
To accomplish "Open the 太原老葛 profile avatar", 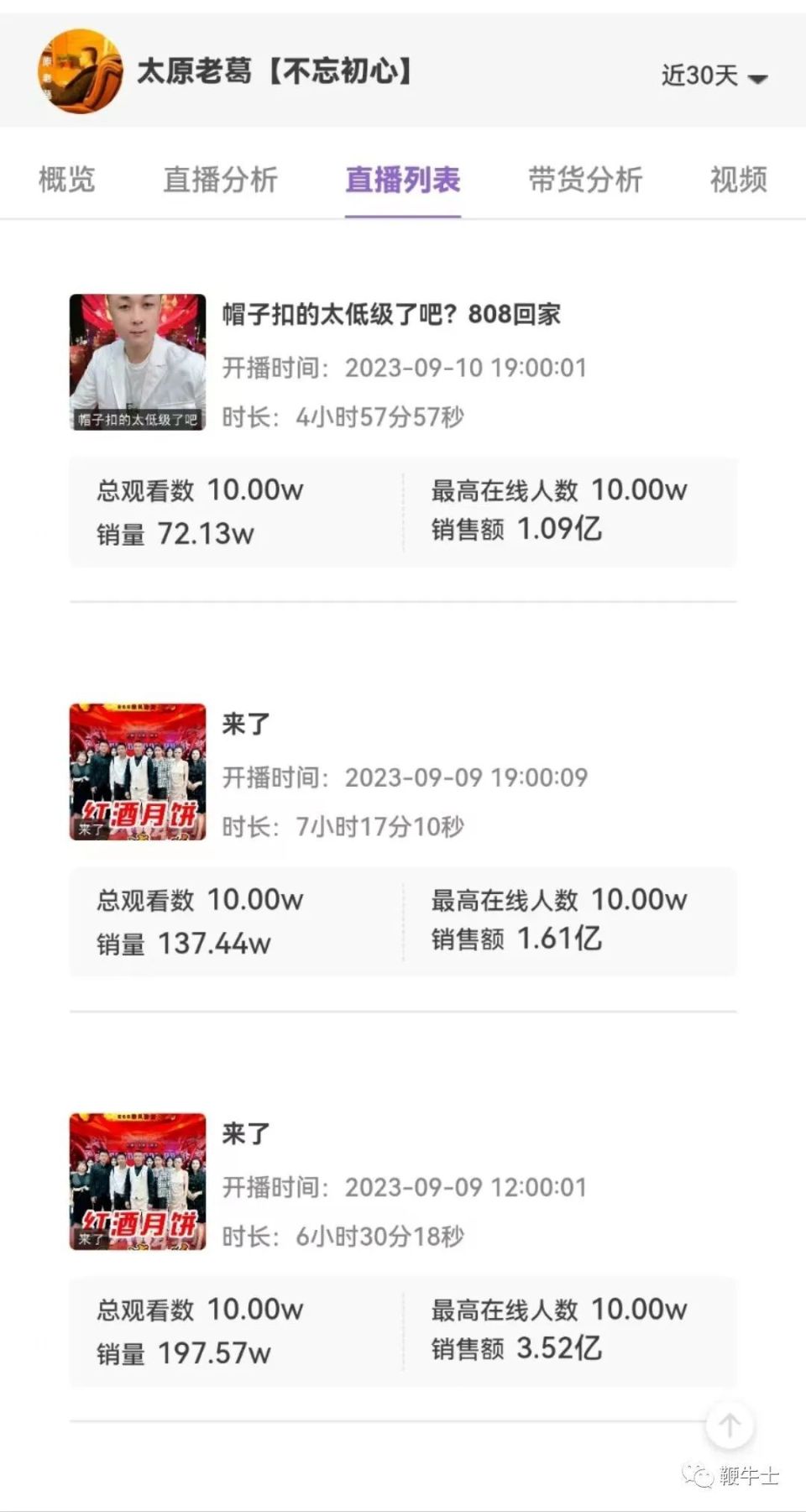I will 81,71.
